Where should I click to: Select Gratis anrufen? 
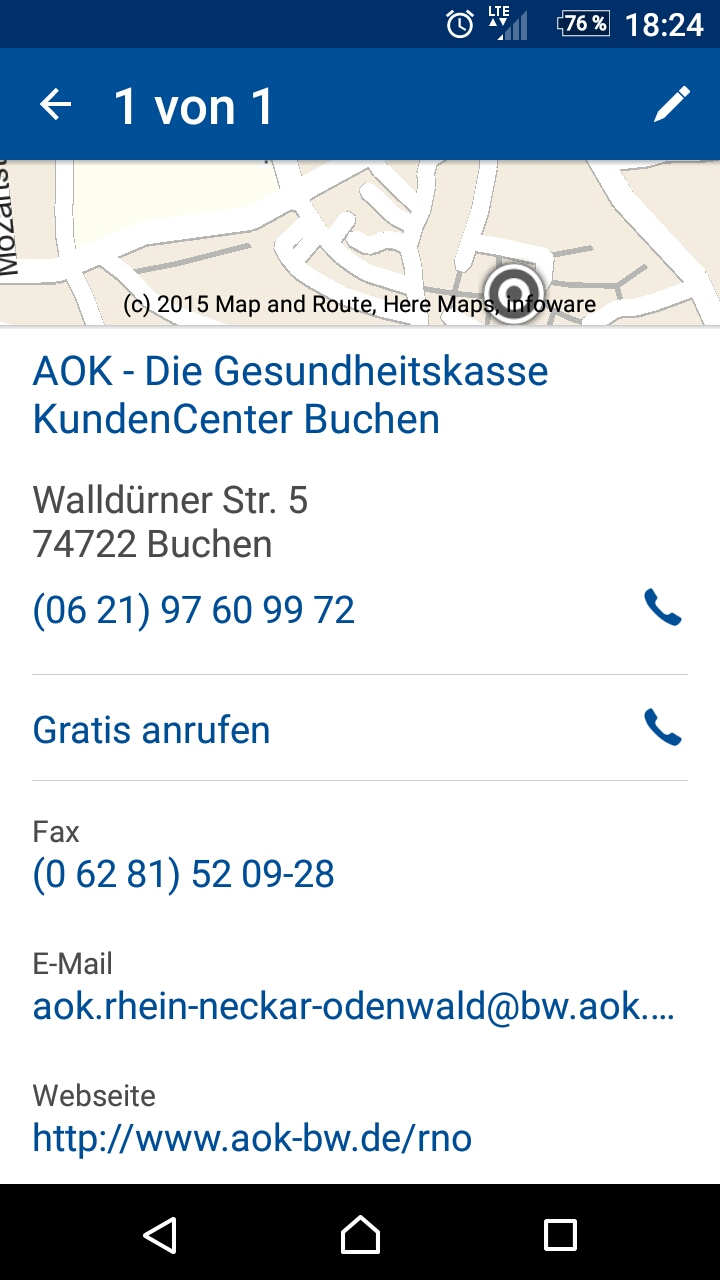[x=152, y=730]
